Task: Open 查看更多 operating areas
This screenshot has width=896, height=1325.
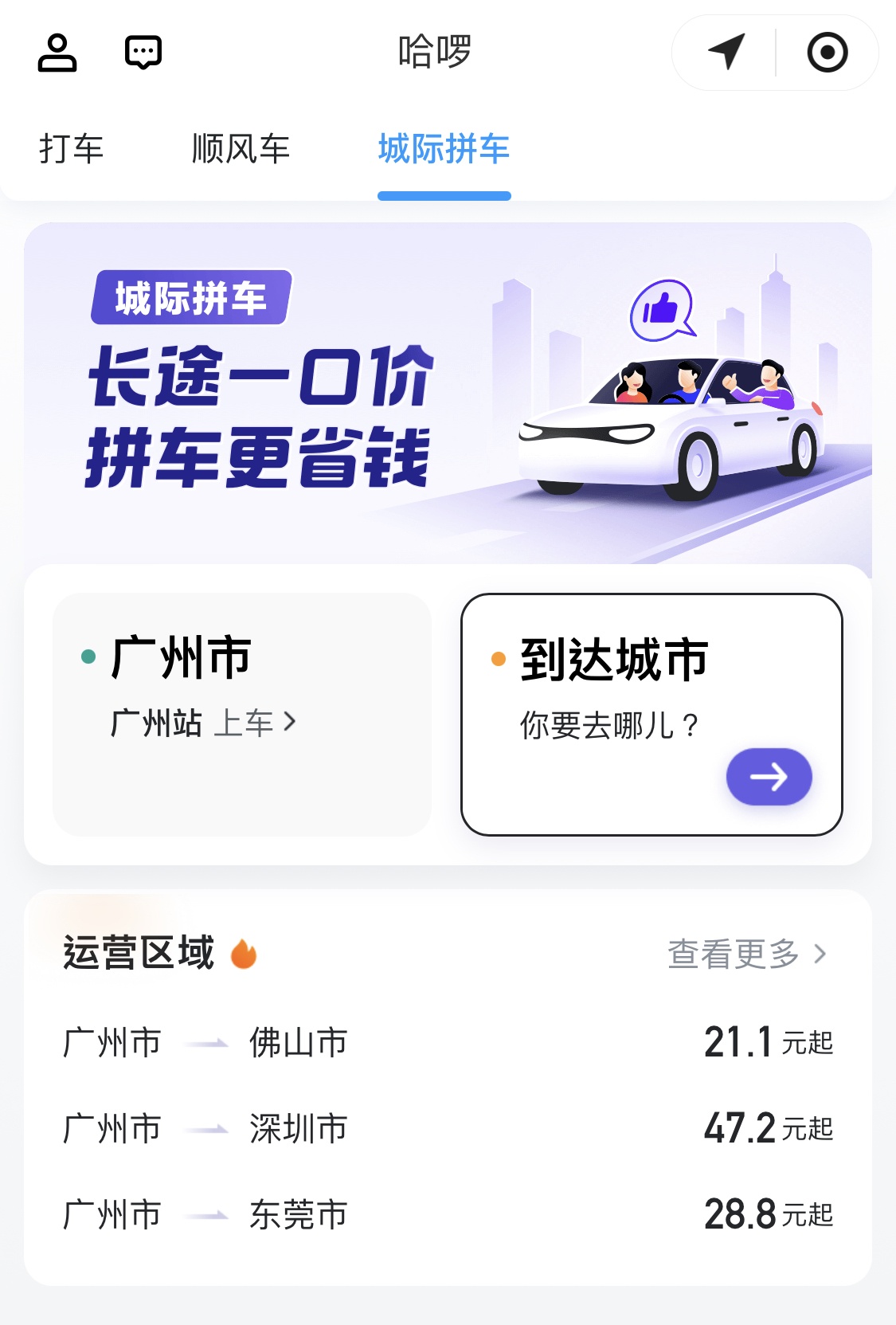Action: 746,954
